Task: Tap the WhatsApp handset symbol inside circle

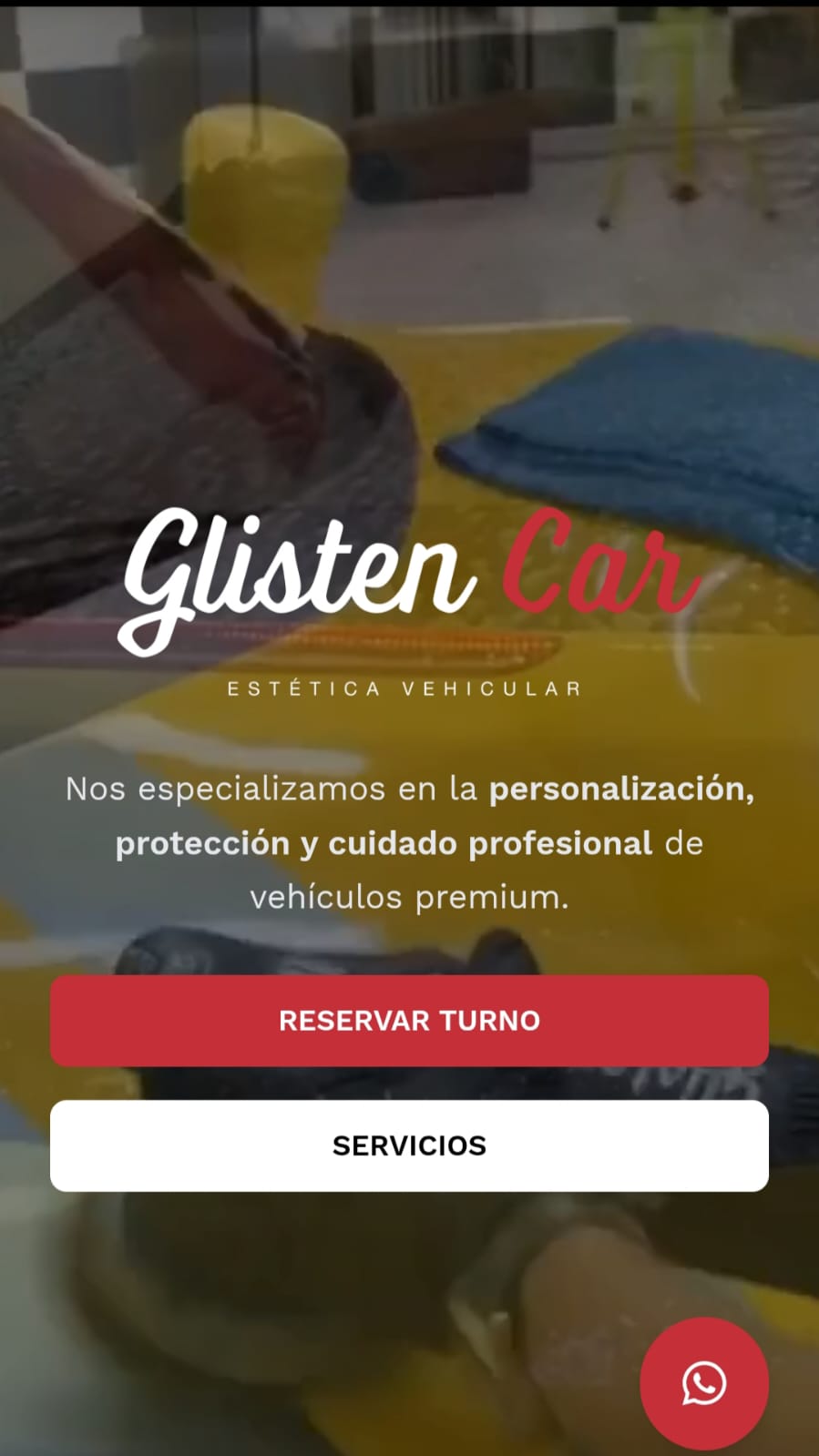Action: coord(704,1383)
